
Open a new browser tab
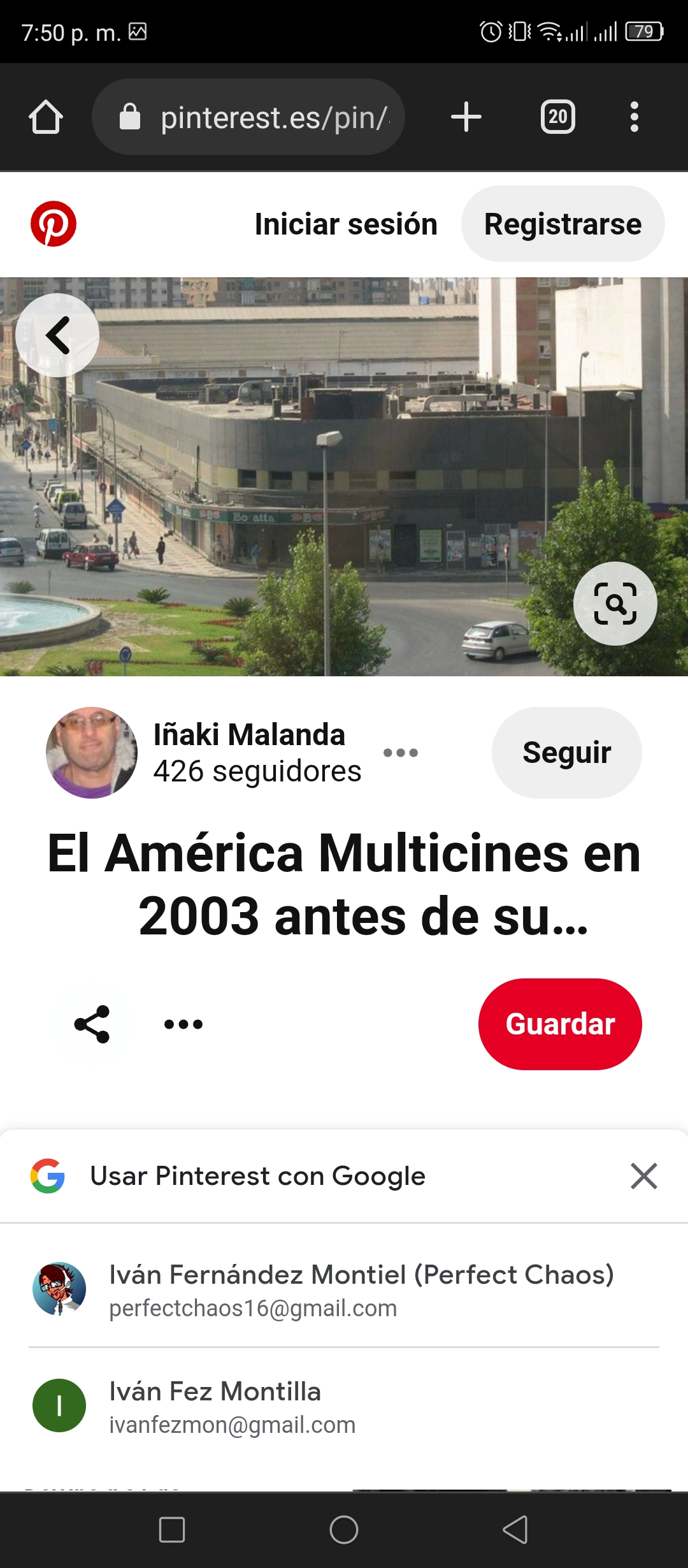point(466,117)
